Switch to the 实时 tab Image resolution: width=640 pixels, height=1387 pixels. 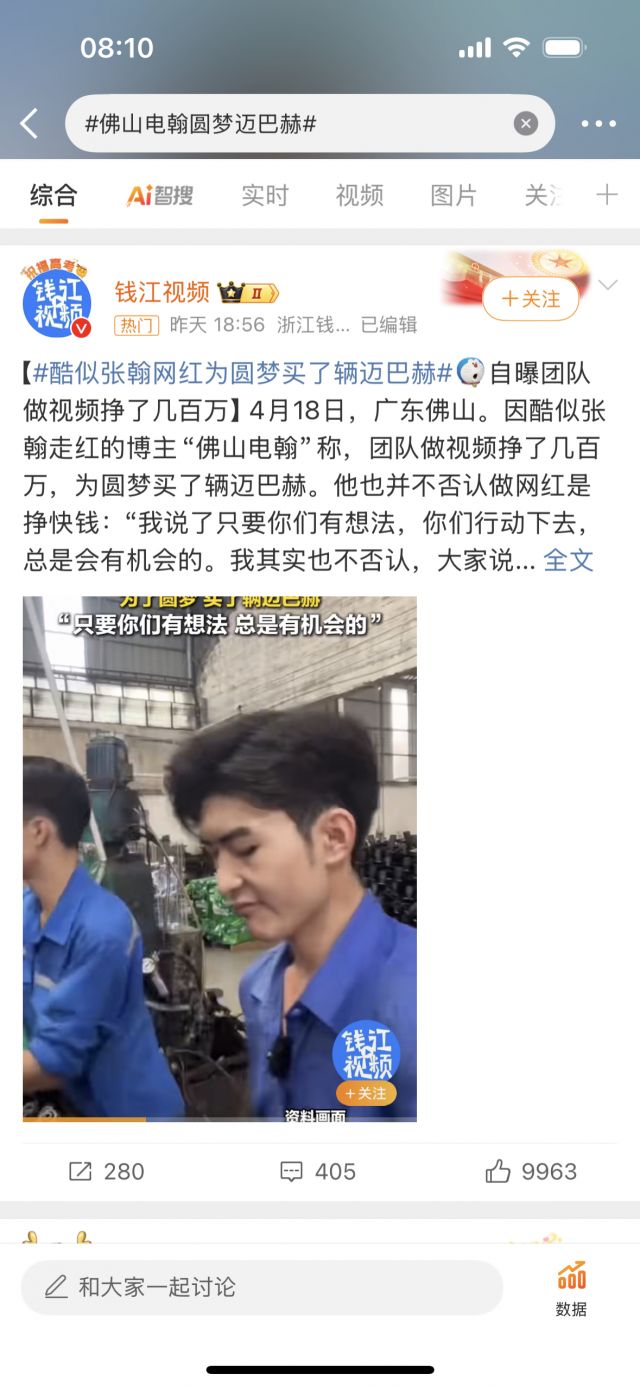point(264,196)
